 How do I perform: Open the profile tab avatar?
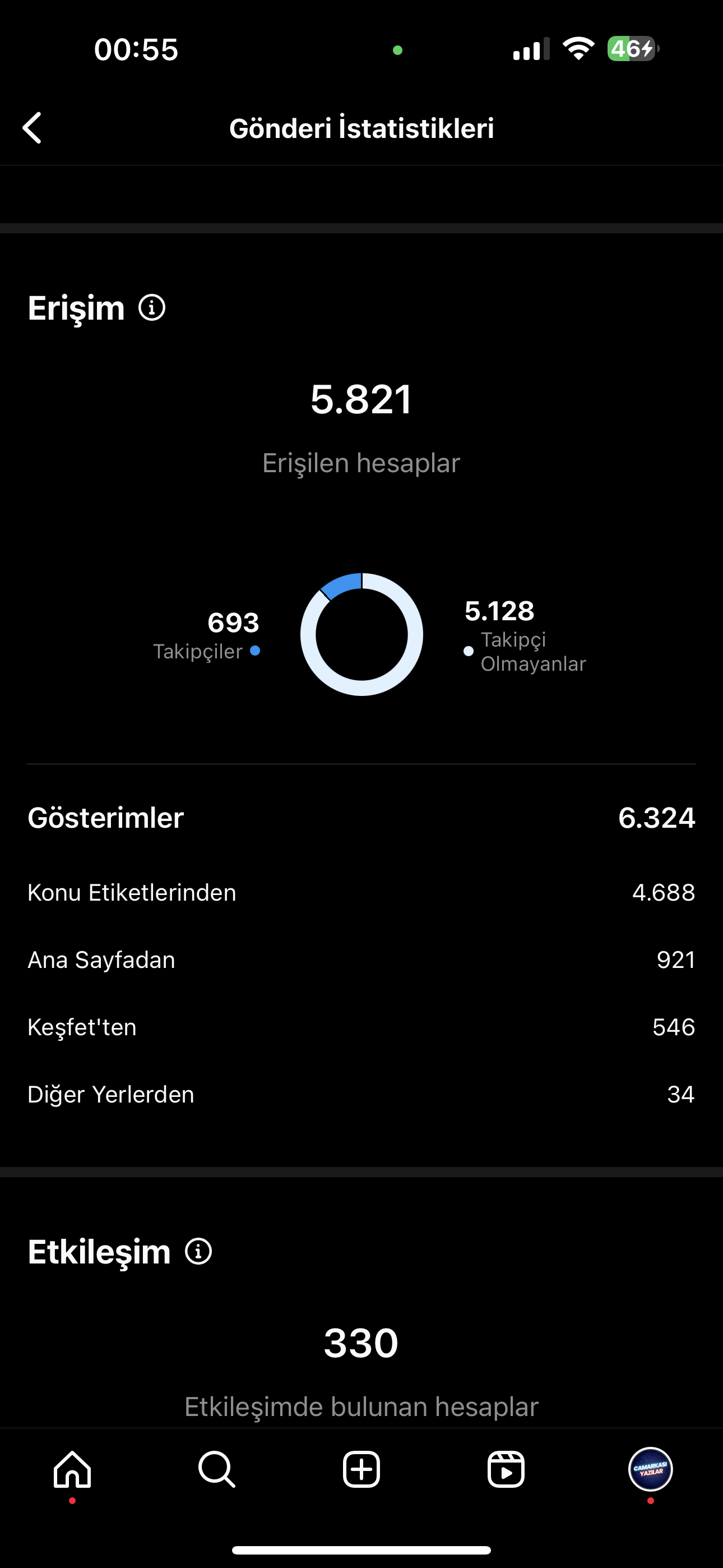click(x=651, y=1469)
